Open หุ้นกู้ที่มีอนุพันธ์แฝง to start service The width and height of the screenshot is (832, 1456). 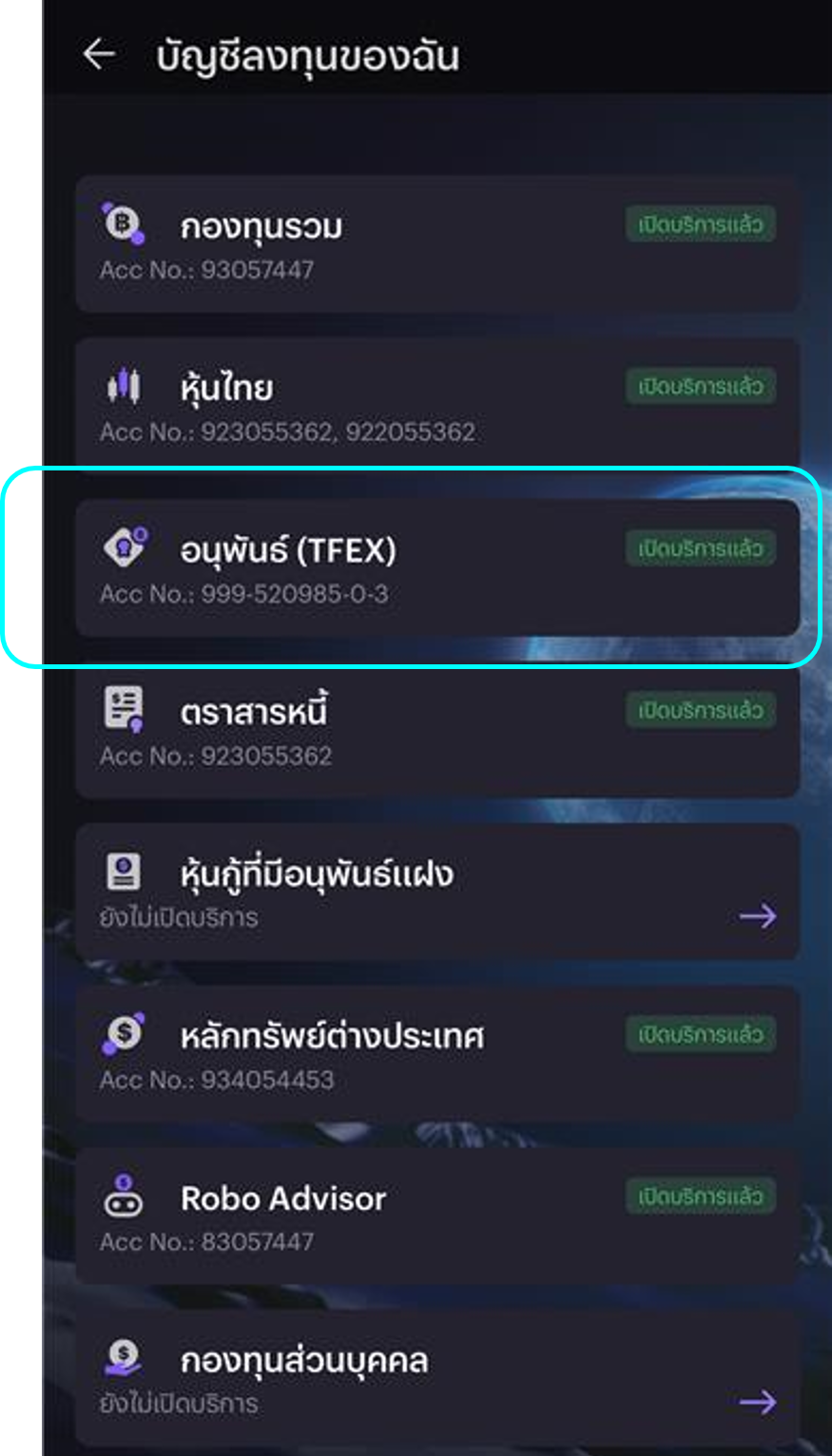click(x=436, y=891)
